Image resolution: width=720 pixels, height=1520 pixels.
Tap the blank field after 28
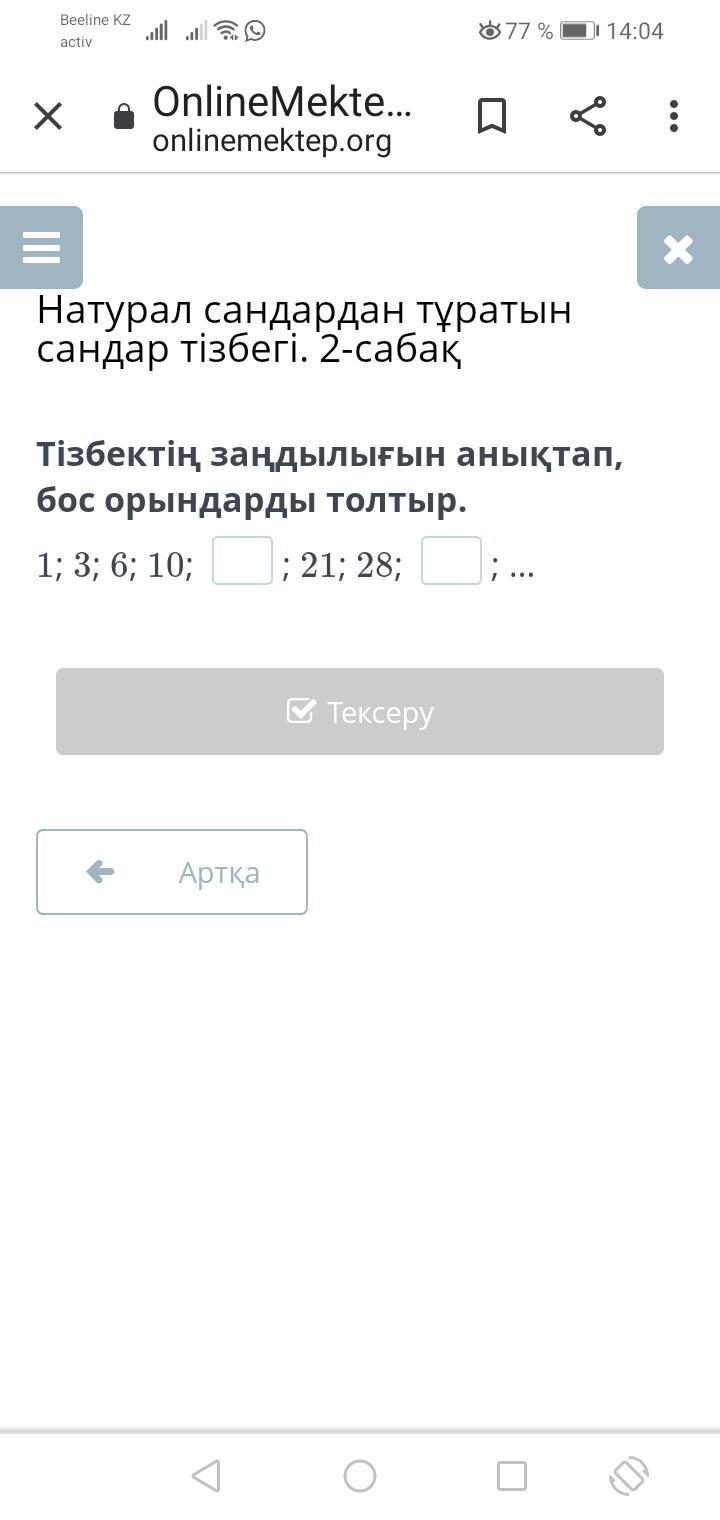pyautogui.click(x=451, y=561)
